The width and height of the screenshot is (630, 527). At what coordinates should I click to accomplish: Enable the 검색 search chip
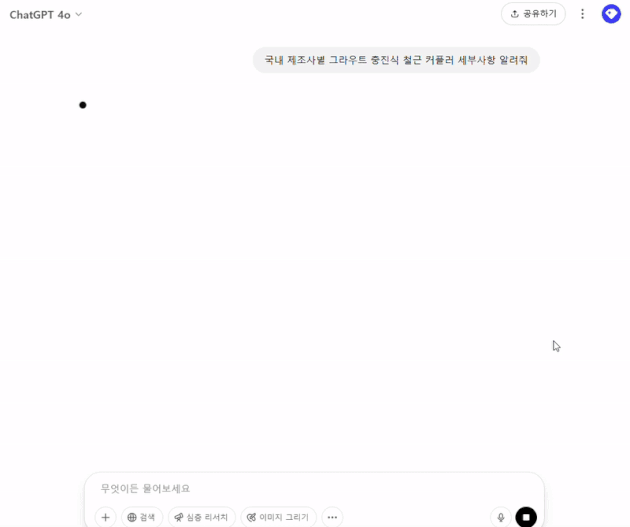142,517
